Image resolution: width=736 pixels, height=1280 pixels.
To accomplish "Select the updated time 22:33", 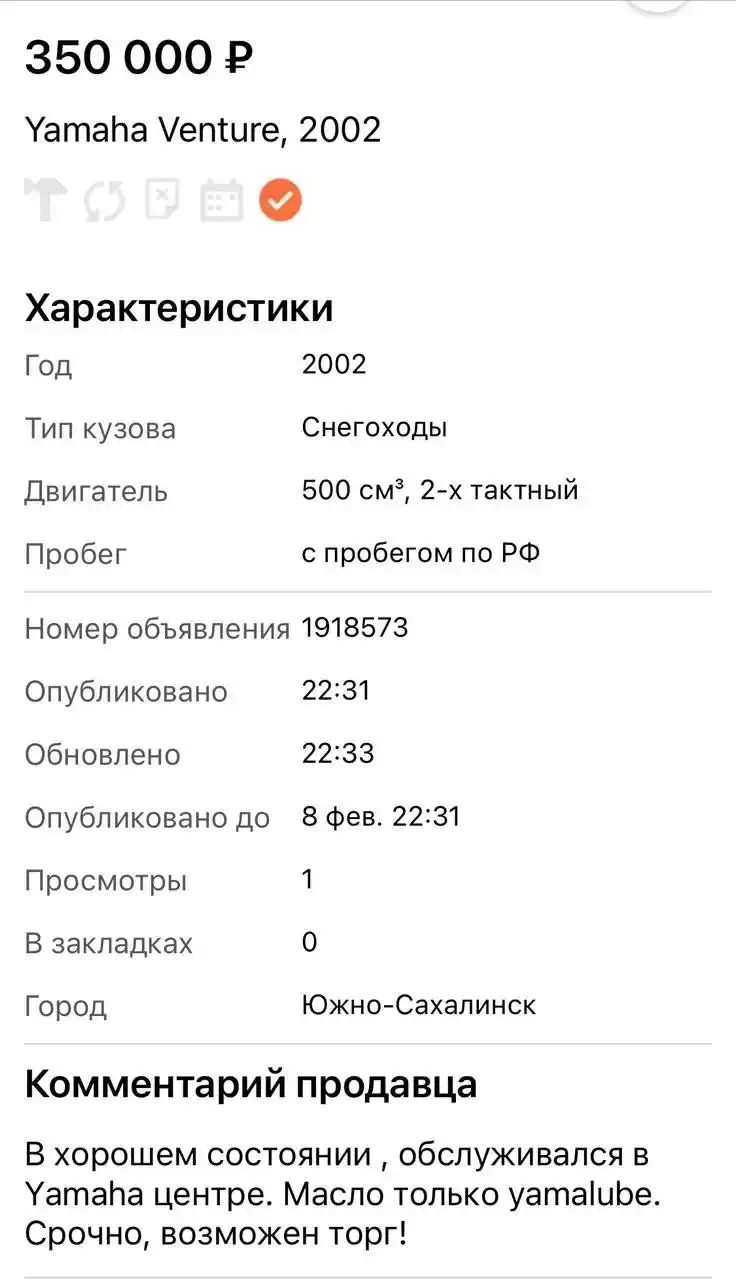I will point(335,754).
